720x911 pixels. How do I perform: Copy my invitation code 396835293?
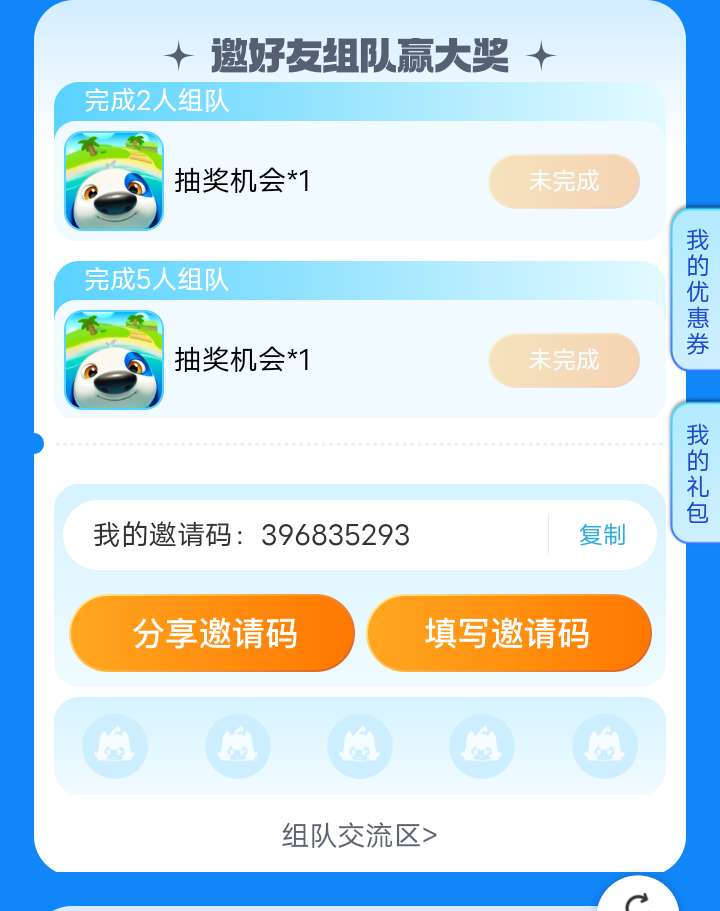(x=601, y=535)
